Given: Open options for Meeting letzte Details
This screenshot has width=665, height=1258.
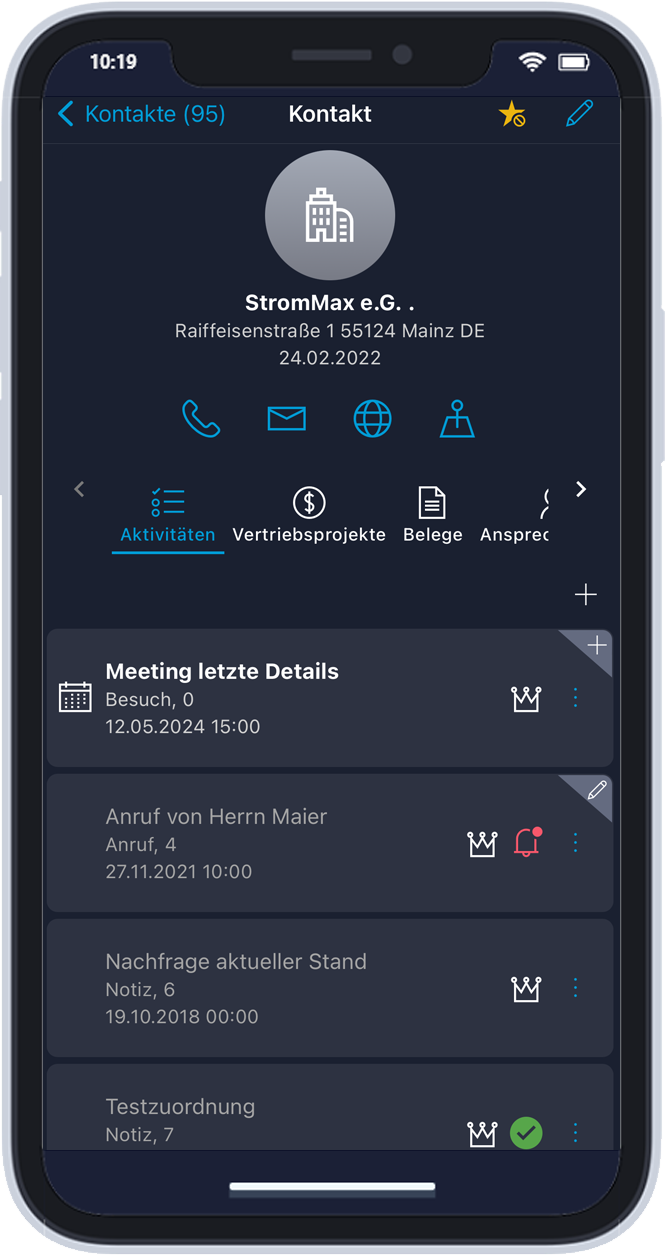Looking at the screenshot, I should 575,698.
